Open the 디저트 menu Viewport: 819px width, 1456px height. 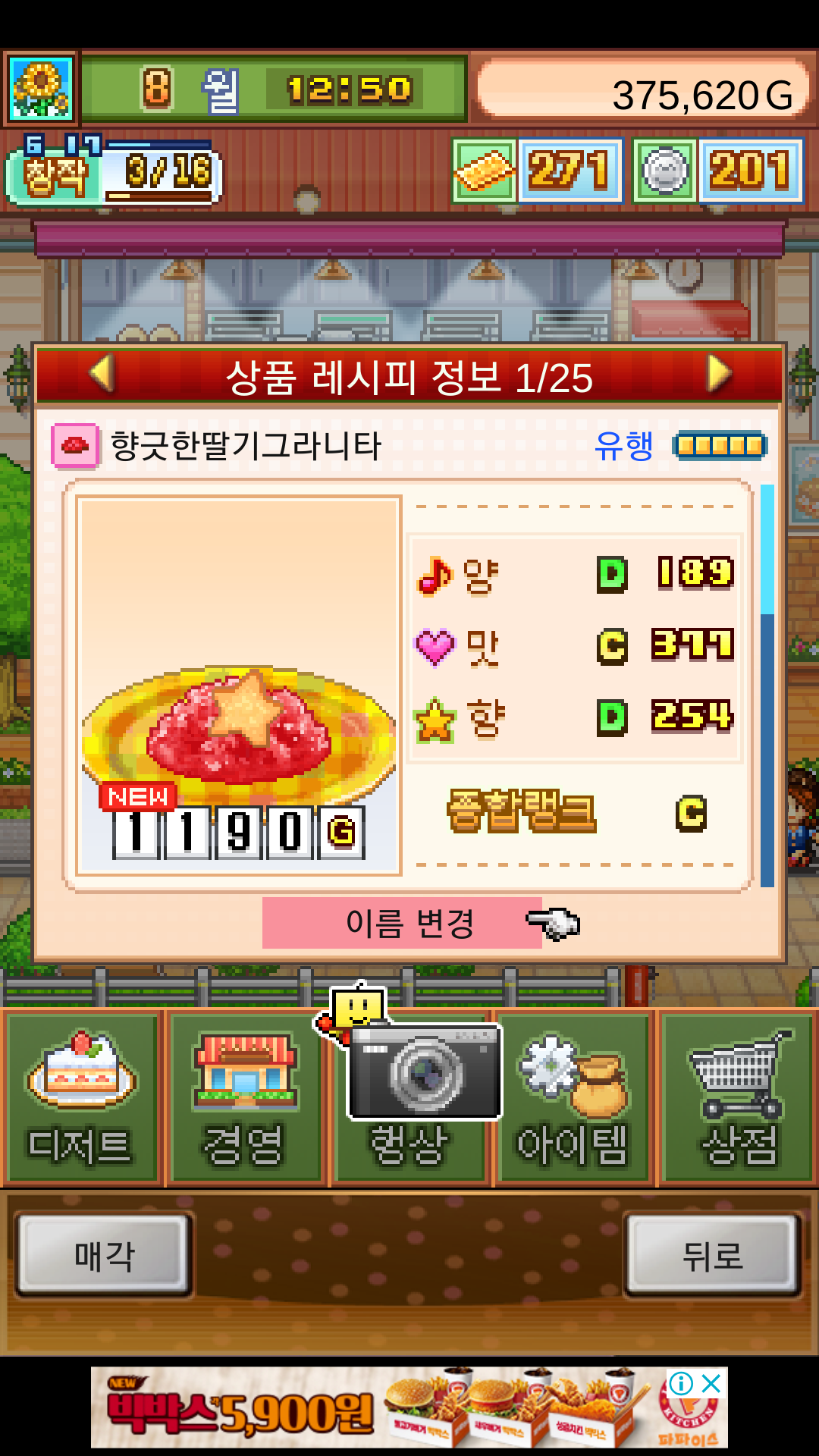tap(82, 1097)
